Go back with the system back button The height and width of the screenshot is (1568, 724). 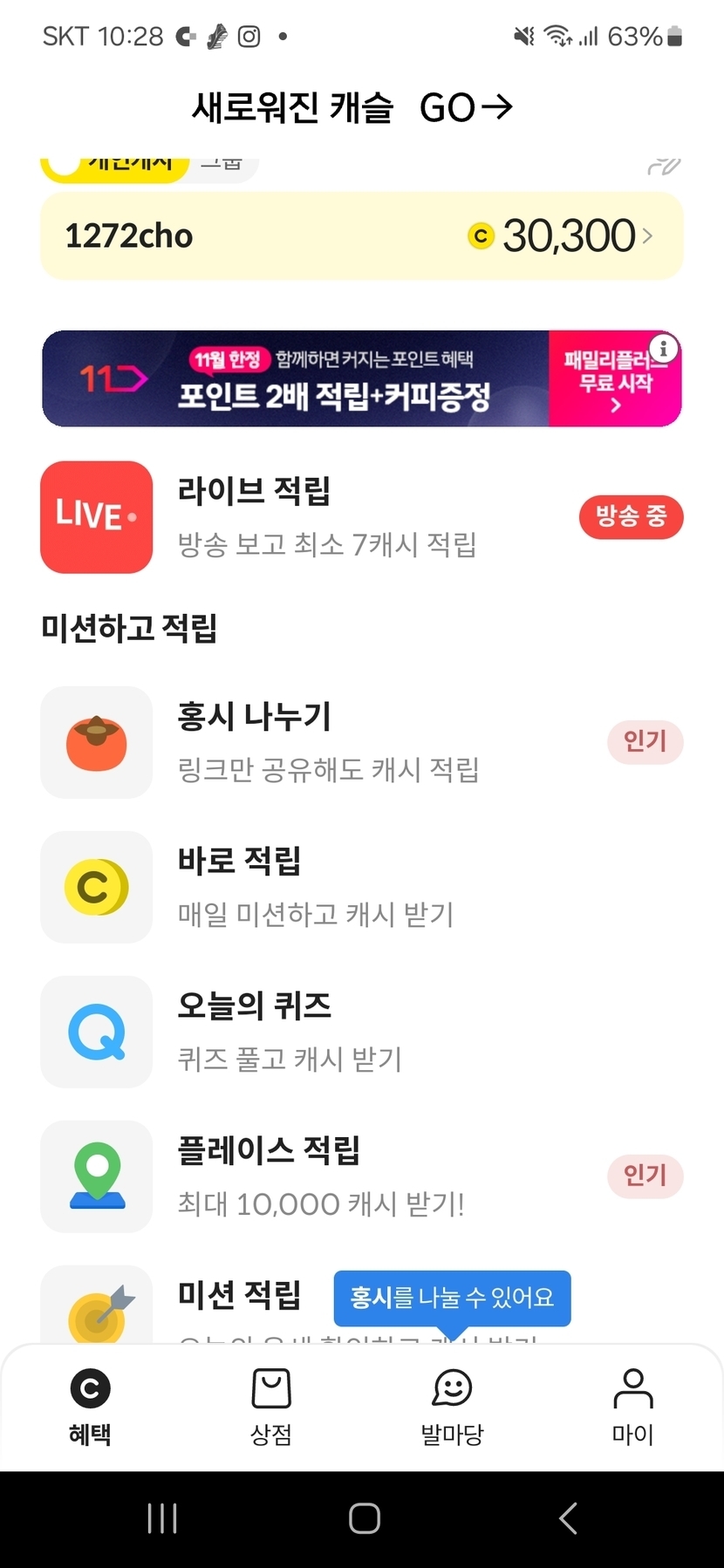568,1518
